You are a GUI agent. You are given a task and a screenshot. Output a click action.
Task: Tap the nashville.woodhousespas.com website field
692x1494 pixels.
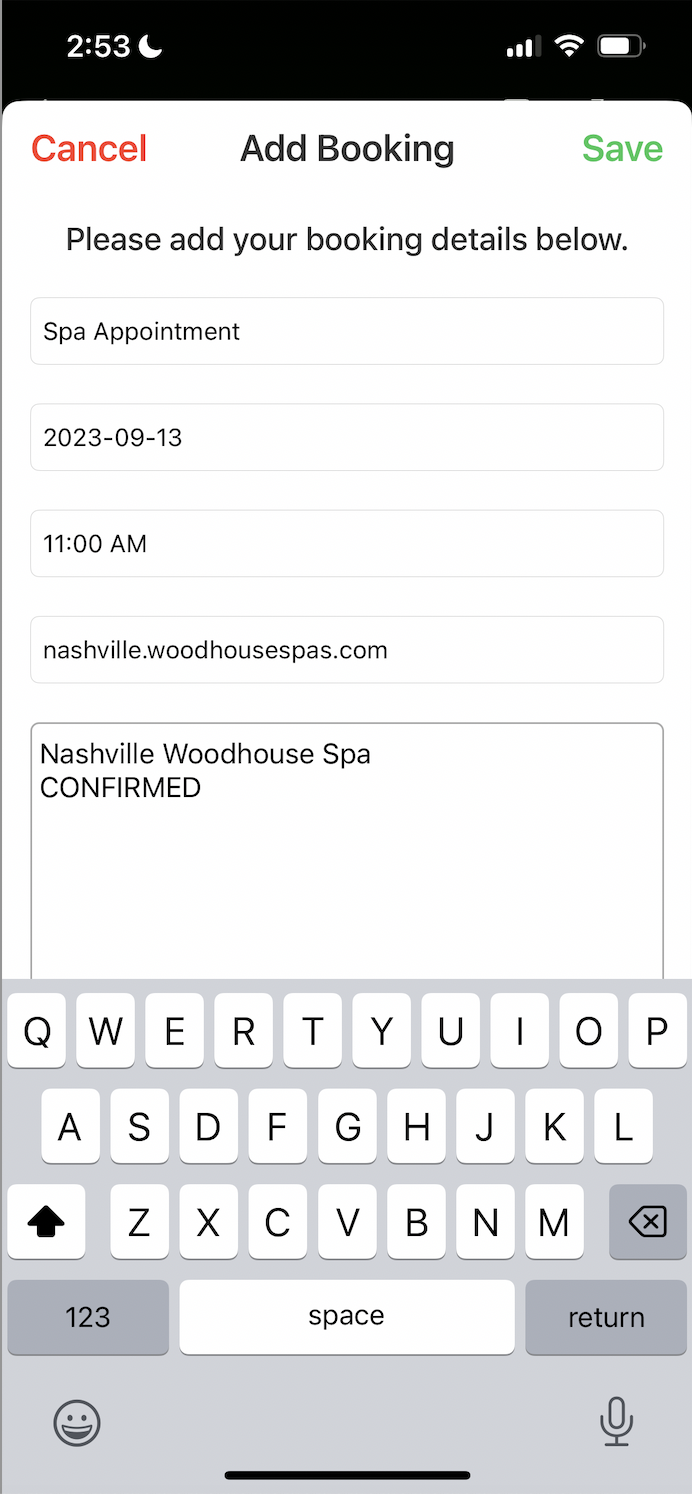point(347,650)
